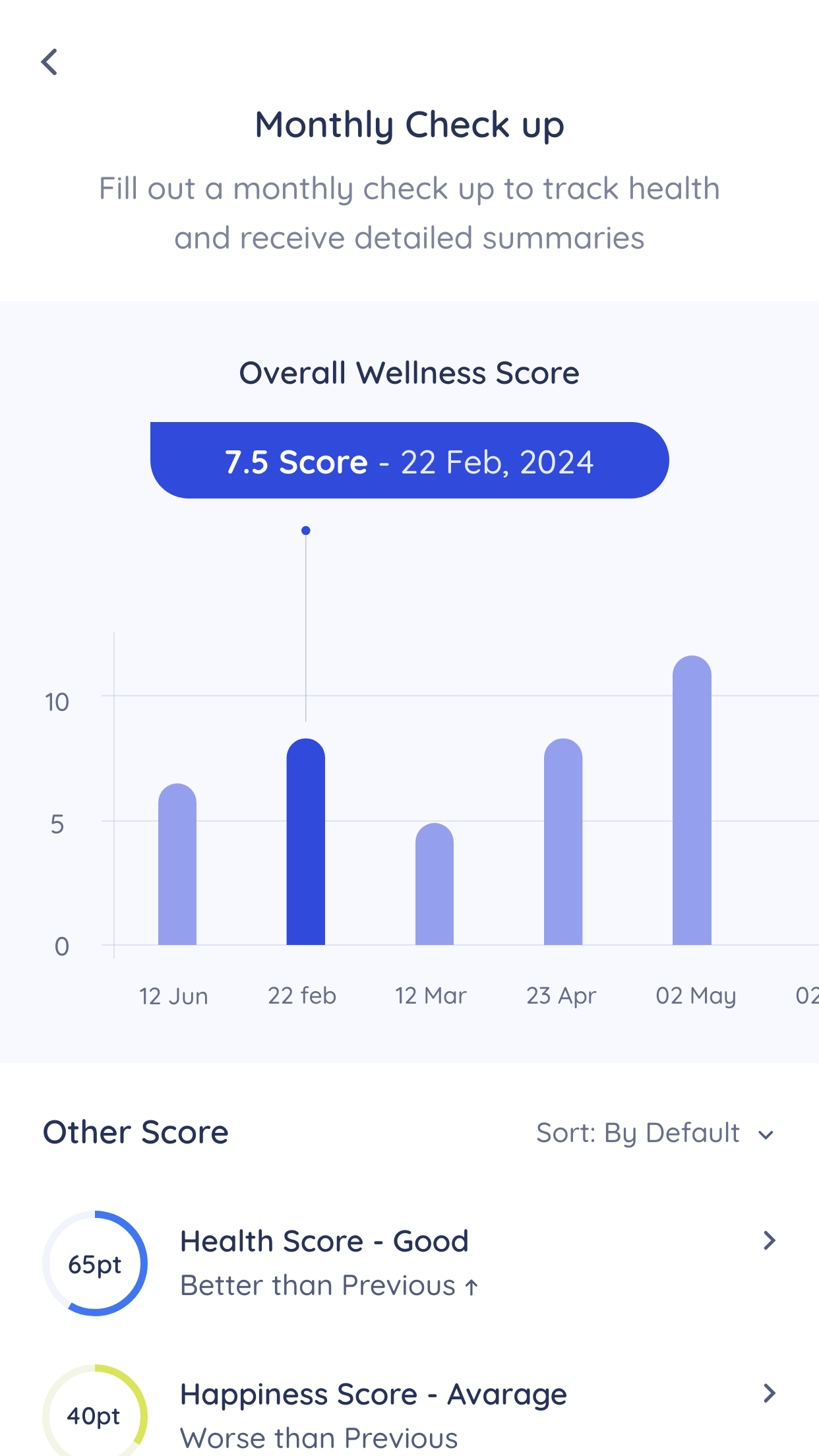Select the 23 Apr bar in chart
This screenshot has width=819, height=1456.
click(x=563, y=841)
